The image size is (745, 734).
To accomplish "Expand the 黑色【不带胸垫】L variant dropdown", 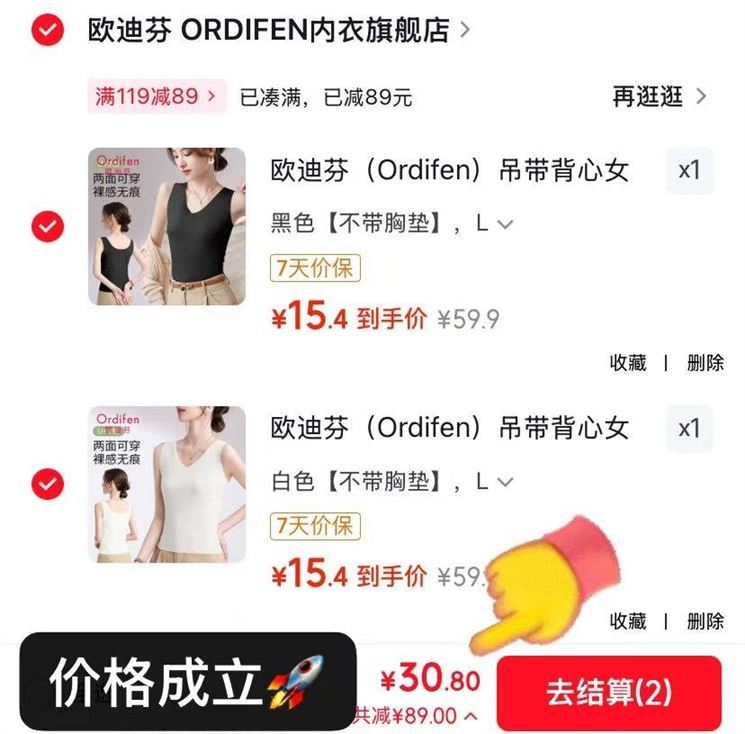I will (392, 224).
